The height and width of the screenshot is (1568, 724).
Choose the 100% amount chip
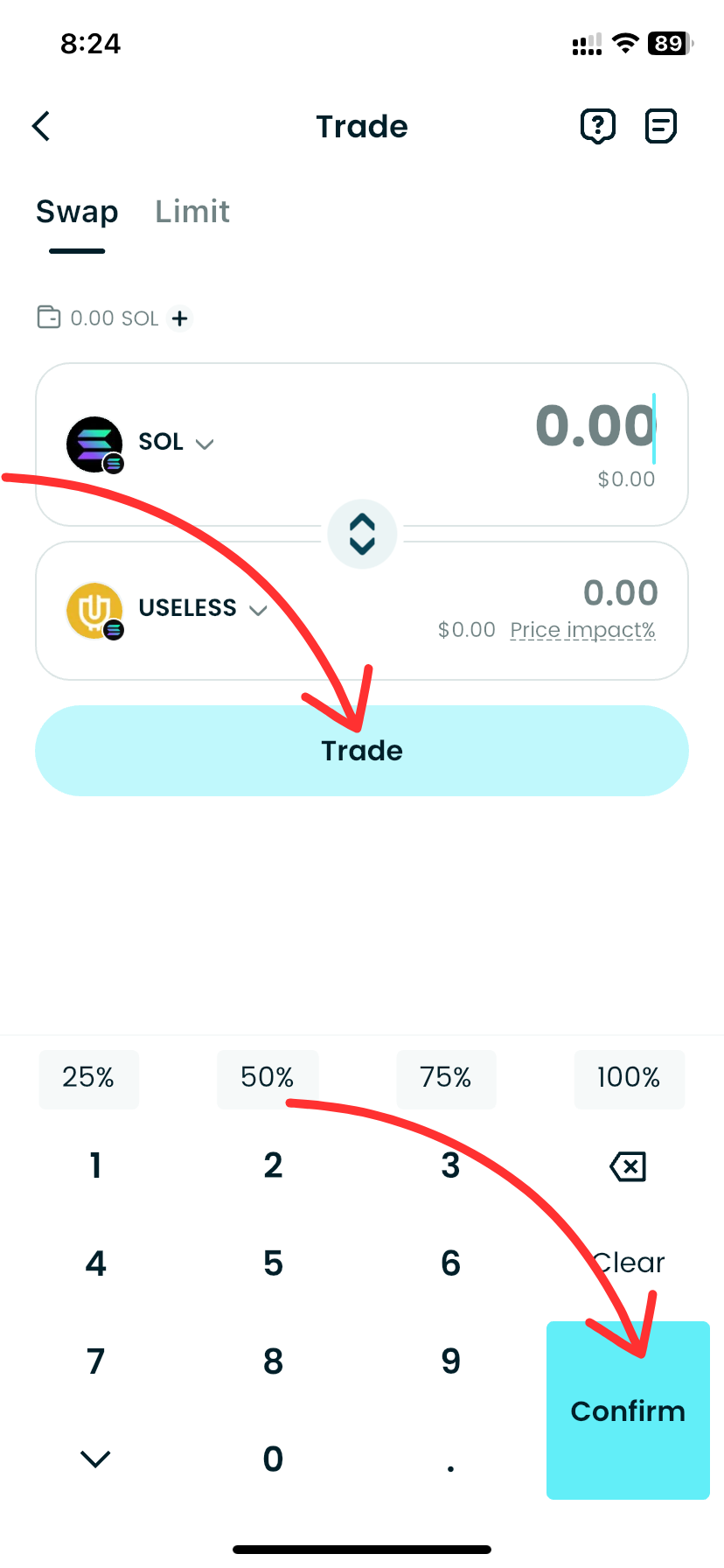pyautogui.click(x=629, y=1078)
